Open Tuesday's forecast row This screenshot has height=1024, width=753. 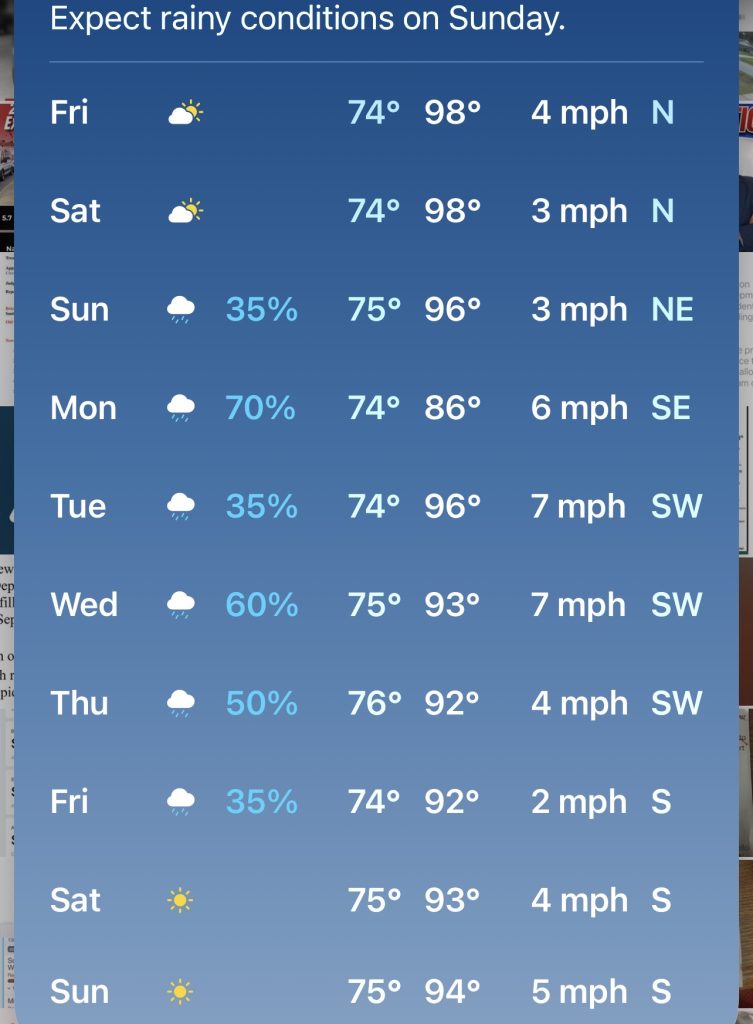tap(376, 506)
